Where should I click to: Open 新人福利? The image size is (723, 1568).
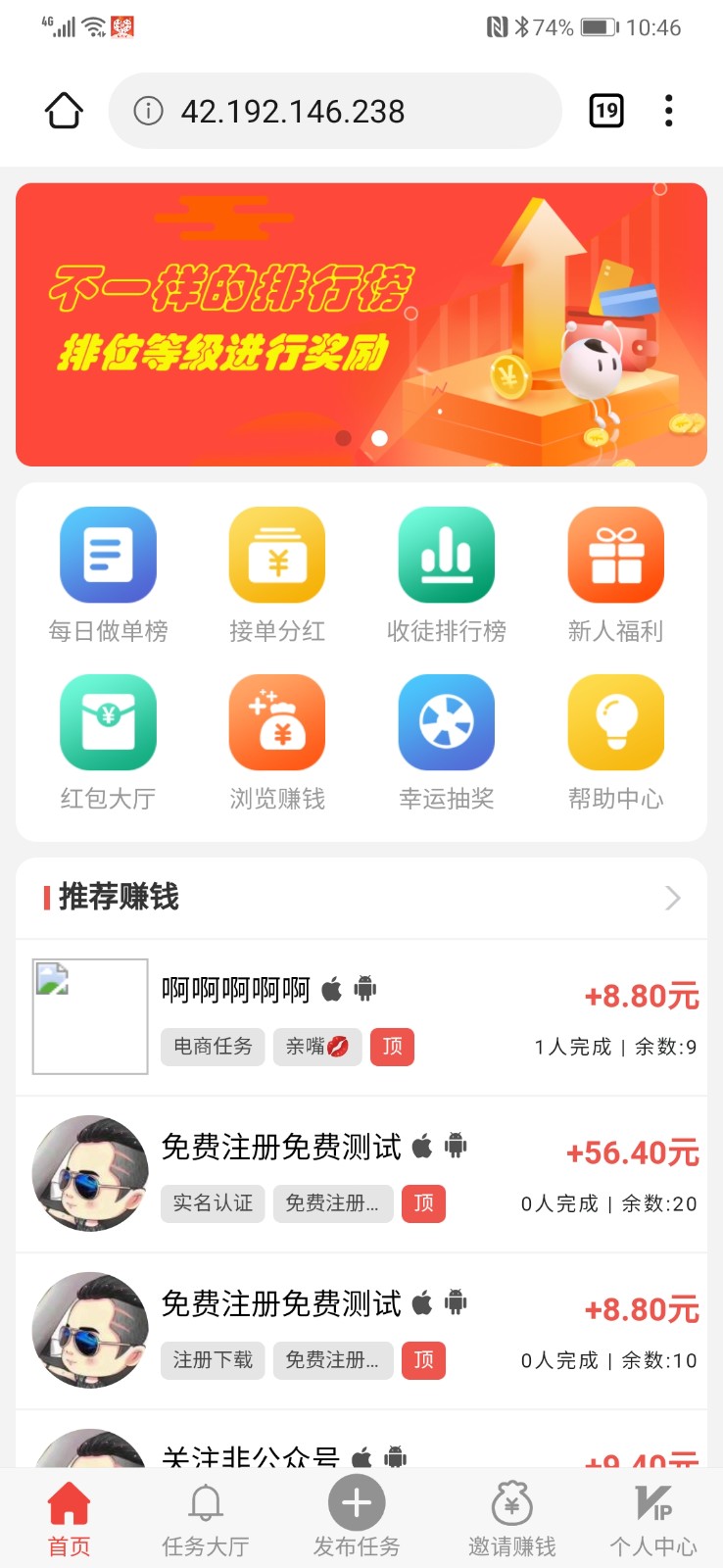615,575
